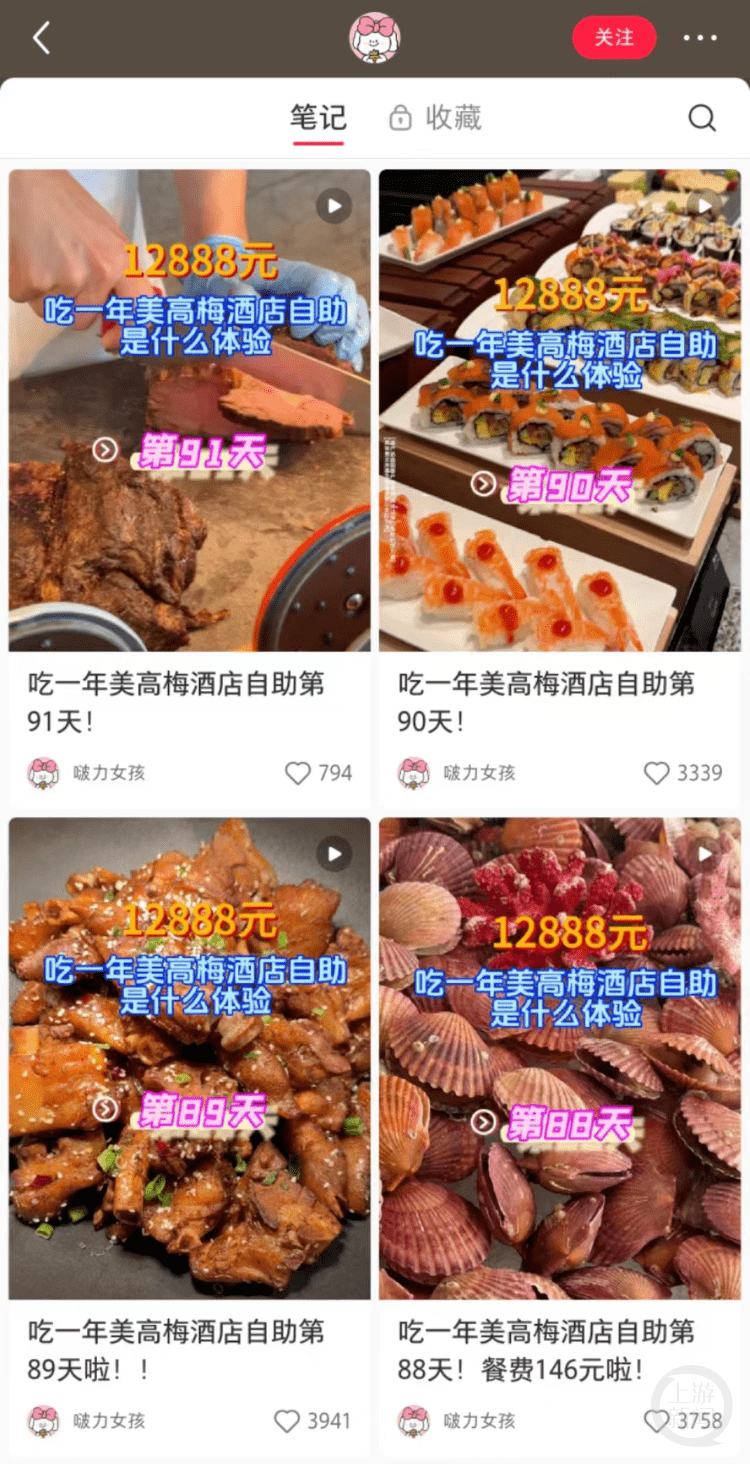The width and height of the screenshot is (750, 1464).
Task: Follow this user with the 关注 button
Action: point(614,38)
